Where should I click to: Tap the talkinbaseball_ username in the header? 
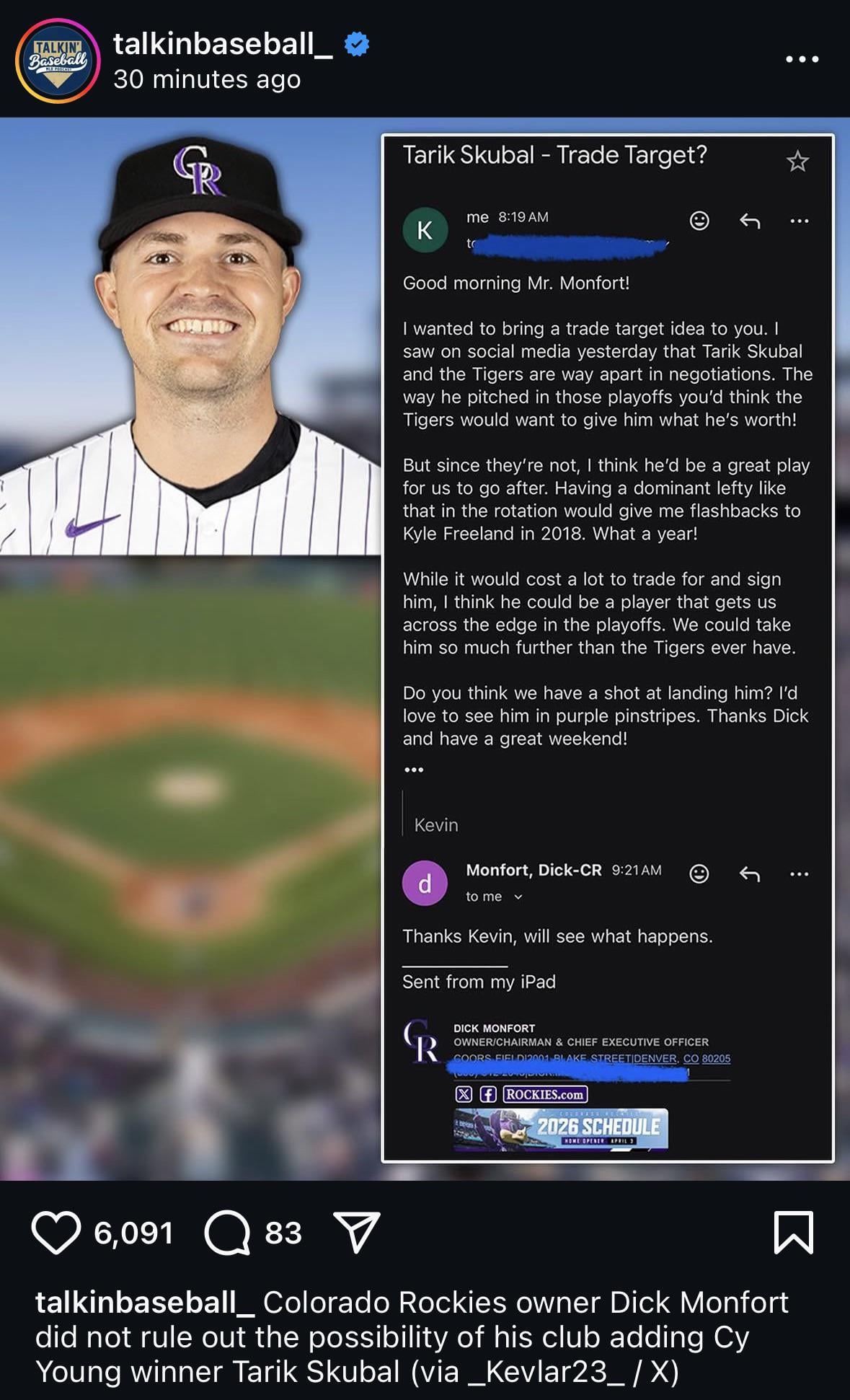[x=222, y=44]
